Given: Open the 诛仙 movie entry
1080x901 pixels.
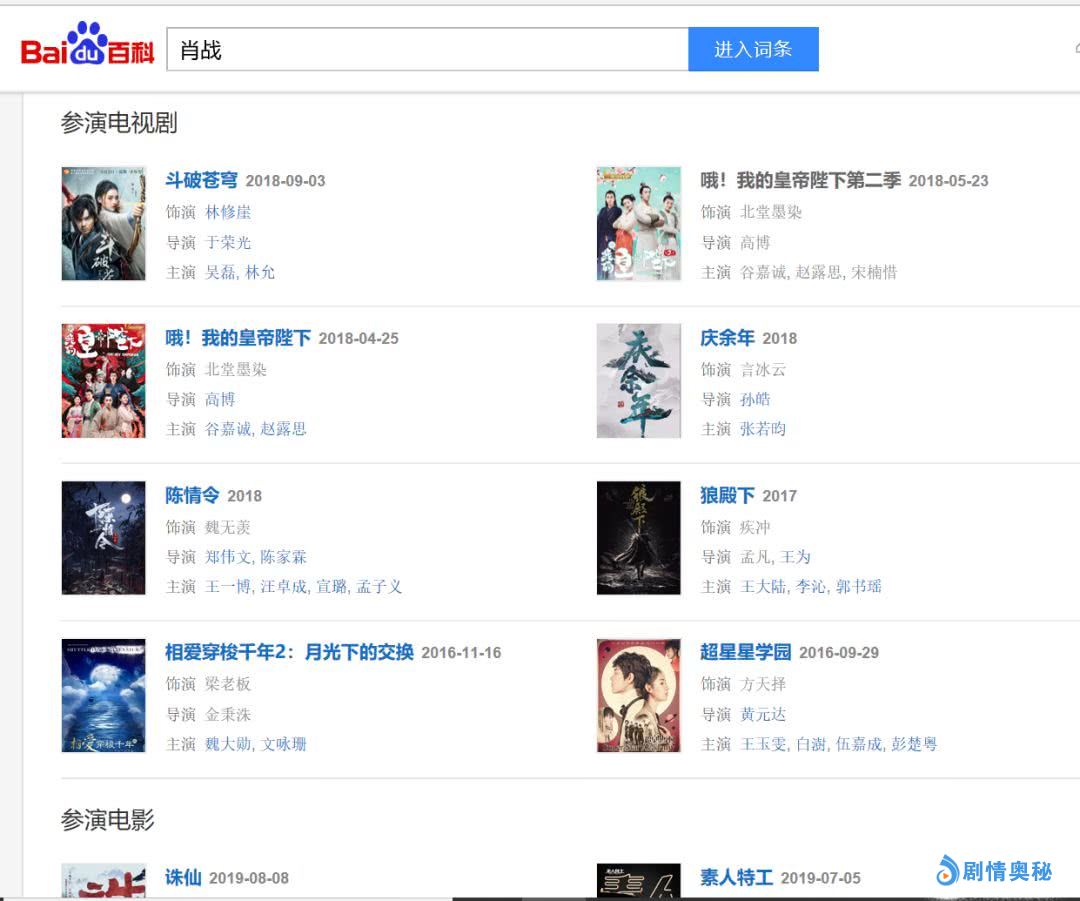Looking at the screenshot, I should [x=183, y=877].
